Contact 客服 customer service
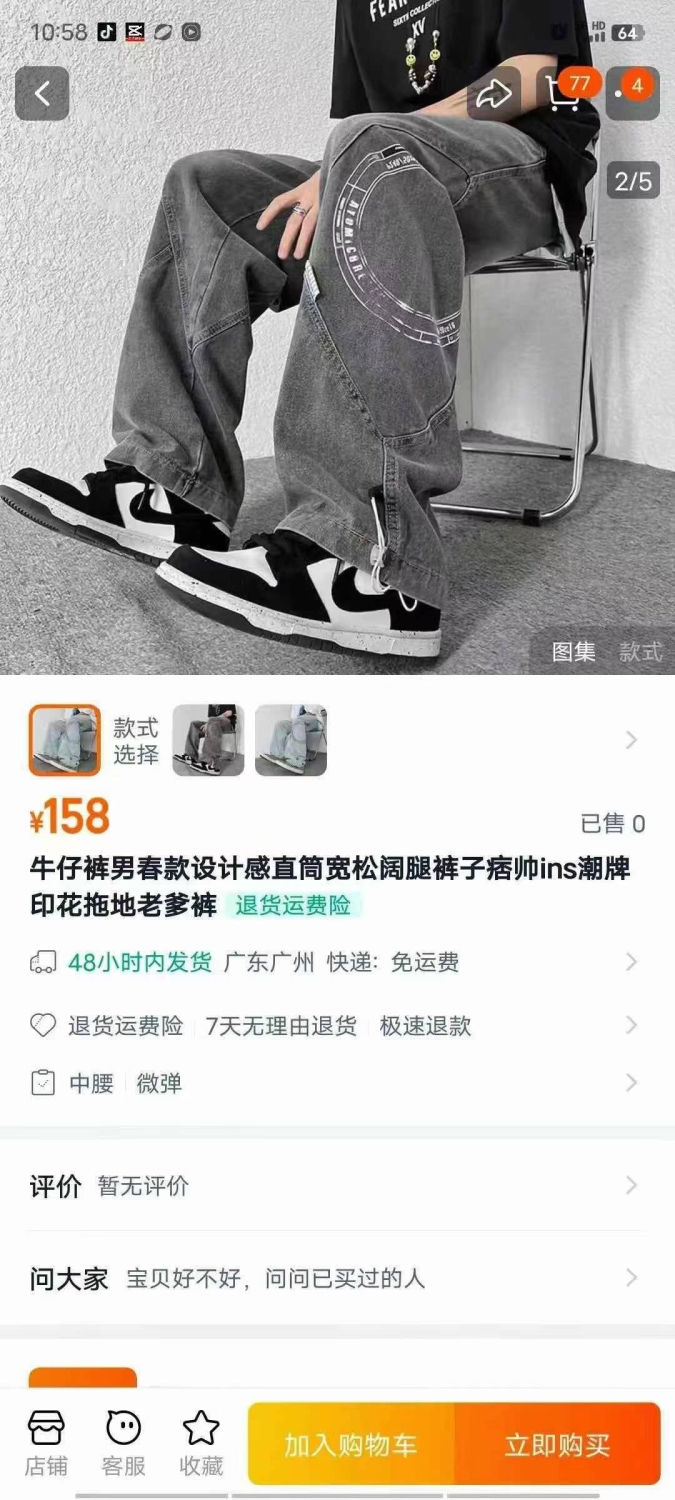The width and height of the screenshot is (675, 1500). point(123,1444)
